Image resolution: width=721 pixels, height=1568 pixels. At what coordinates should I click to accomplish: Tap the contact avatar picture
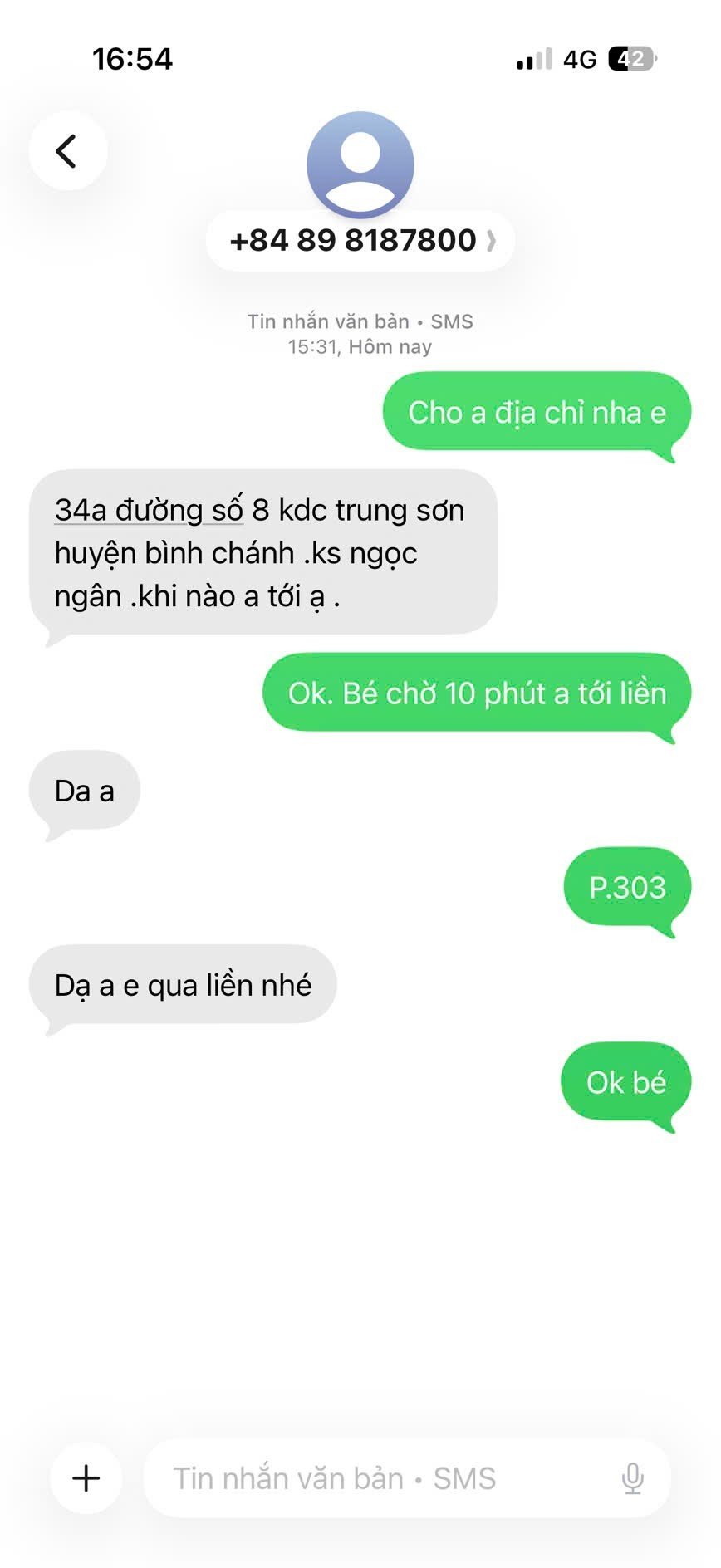pyautogui.click(x=360, y=164)
